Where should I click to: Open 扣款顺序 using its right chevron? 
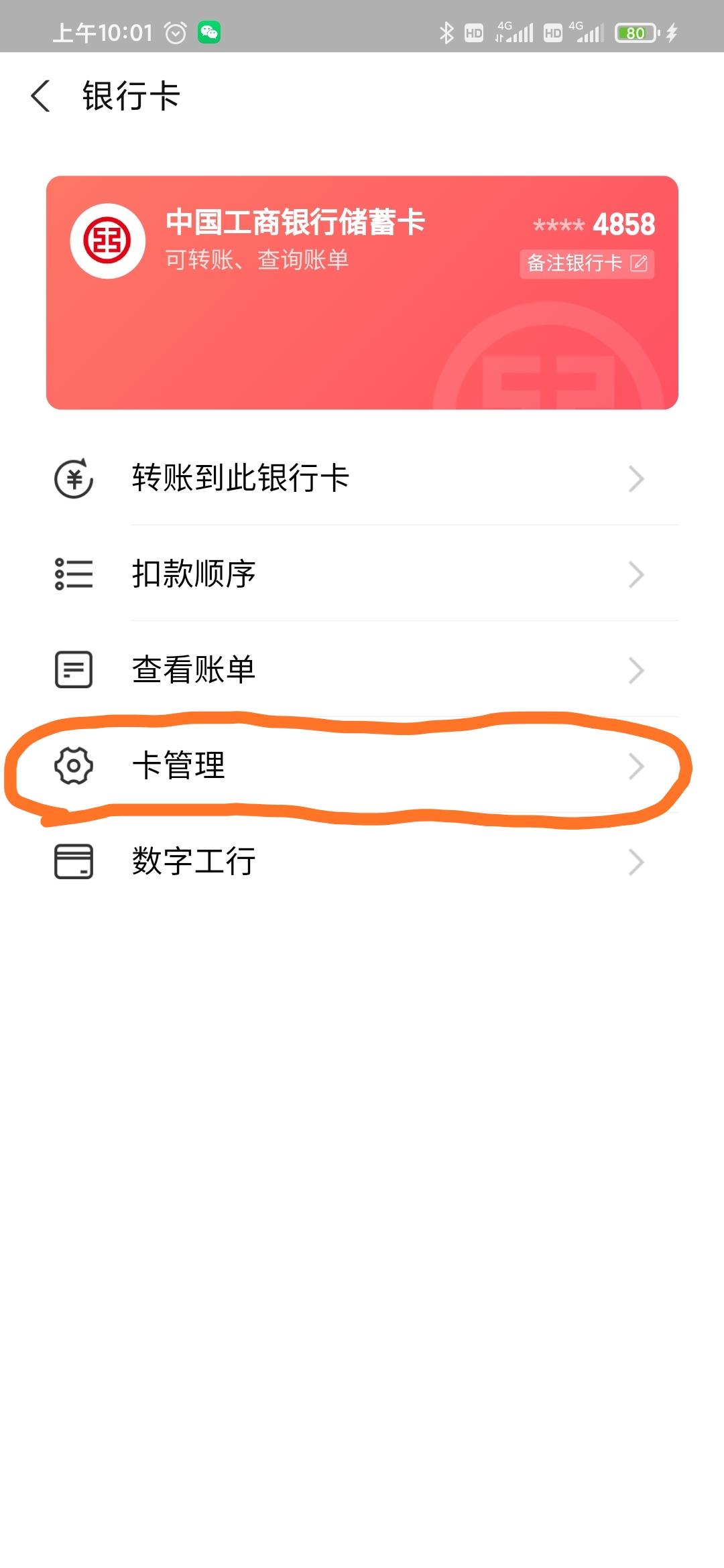coord(636,574)
